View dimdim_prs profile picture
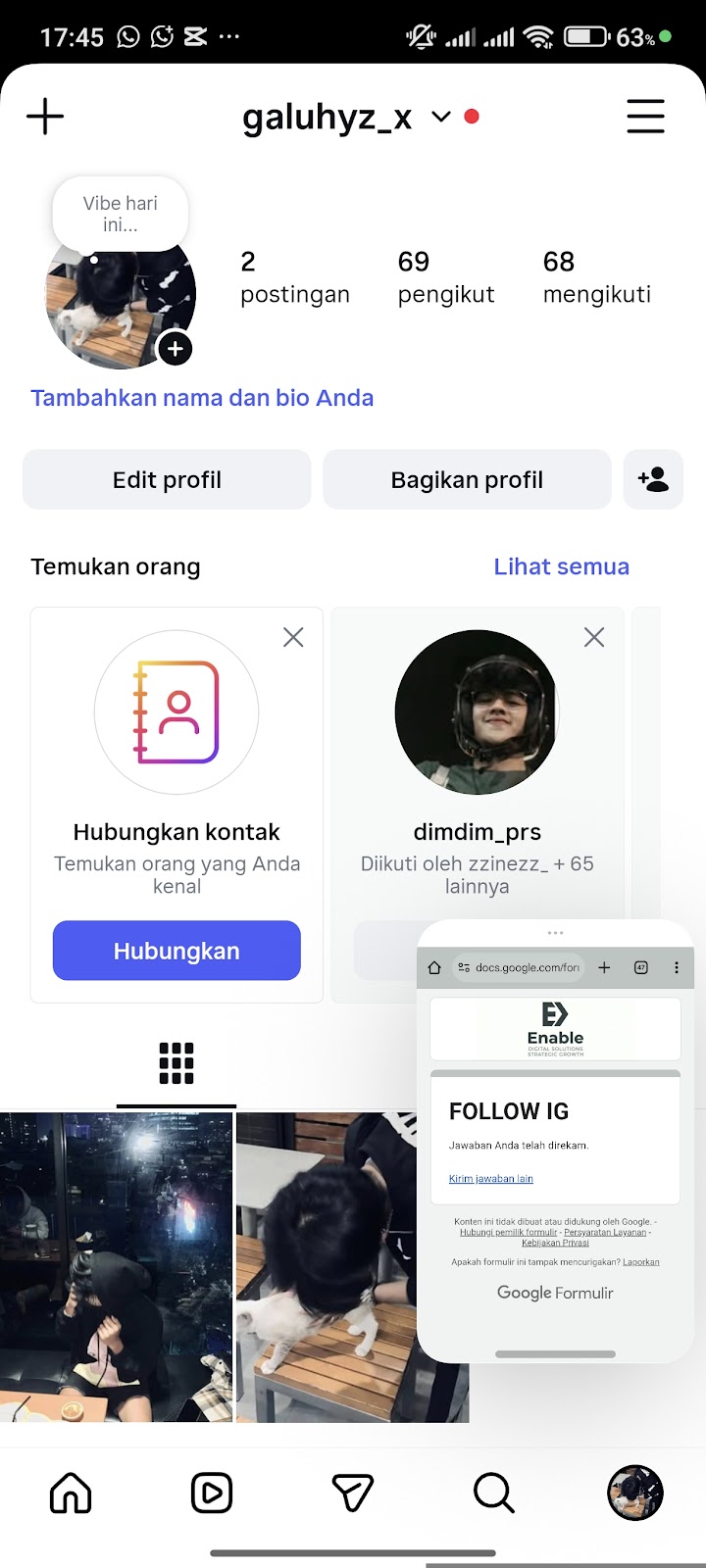 pos(477,712)
